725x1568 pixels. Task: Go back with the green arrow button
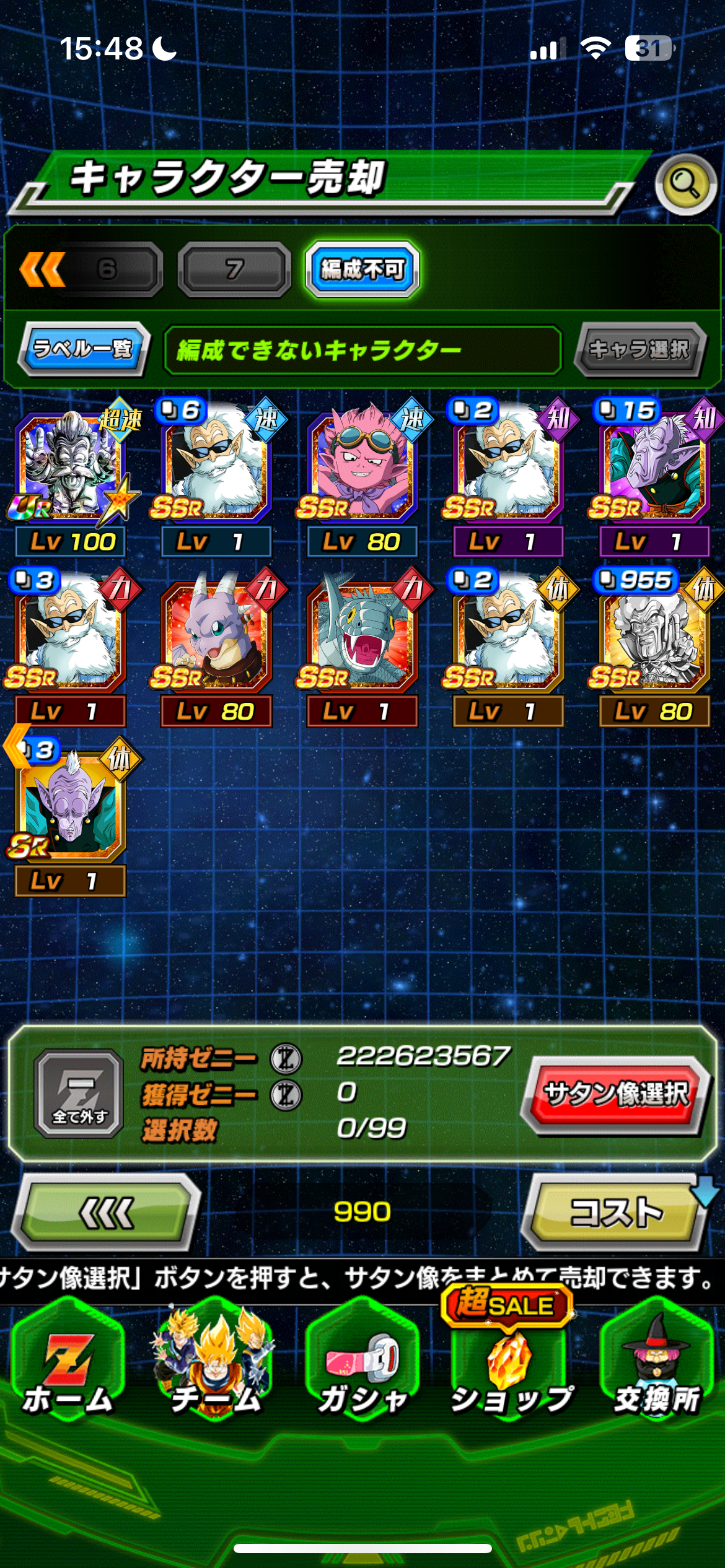[107, 1211]
